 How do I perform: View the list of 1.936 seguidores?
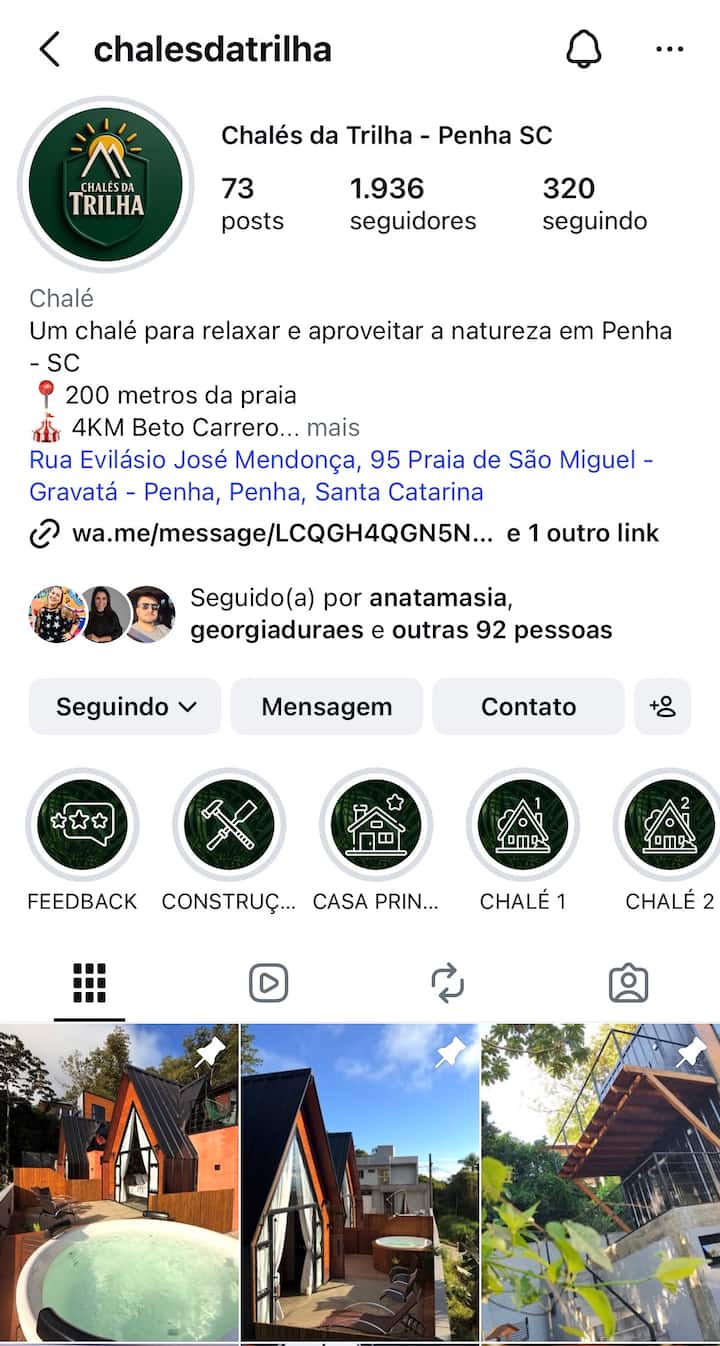[x=413, y=204]
